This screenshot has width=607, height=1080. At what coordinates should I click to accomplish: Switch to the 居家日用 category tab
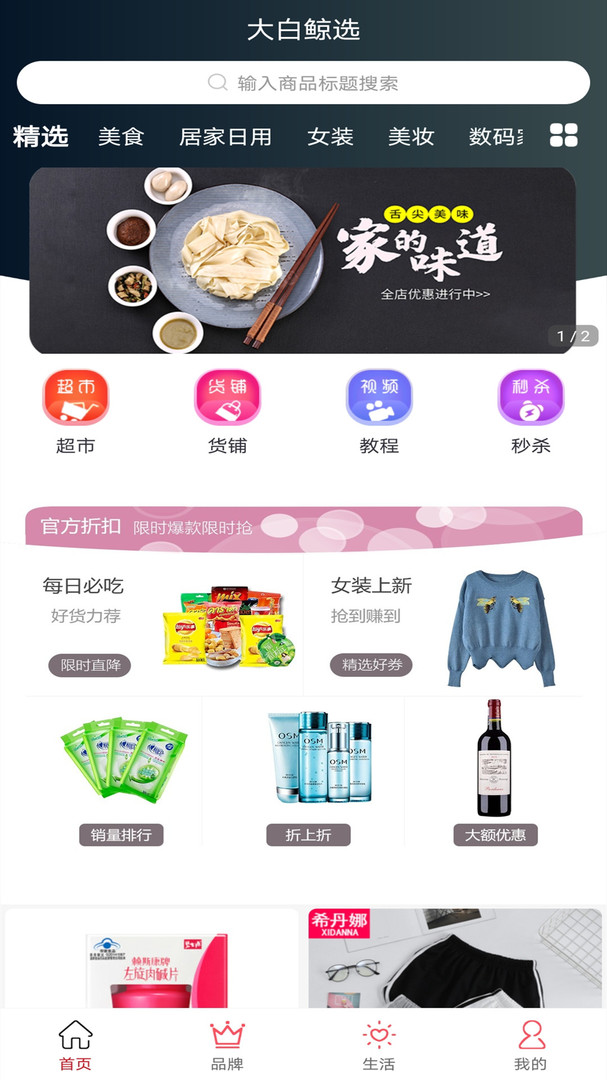(x=225, y=136)
